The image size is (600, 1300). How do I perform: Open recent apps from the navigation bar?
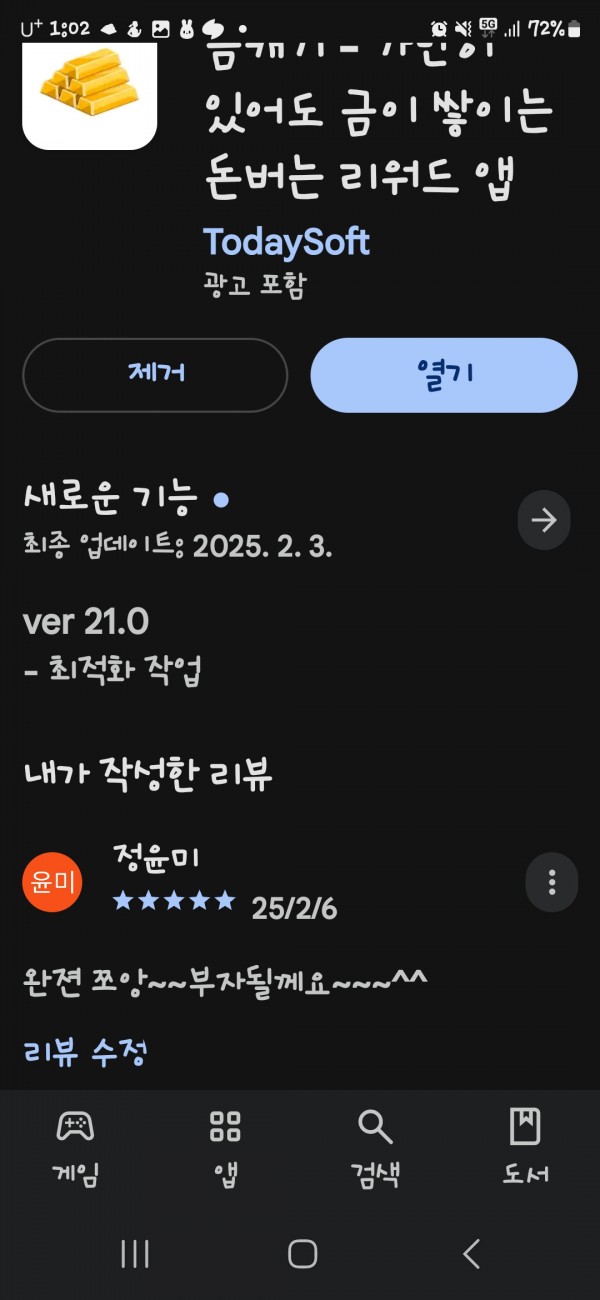pos(134,1253)
